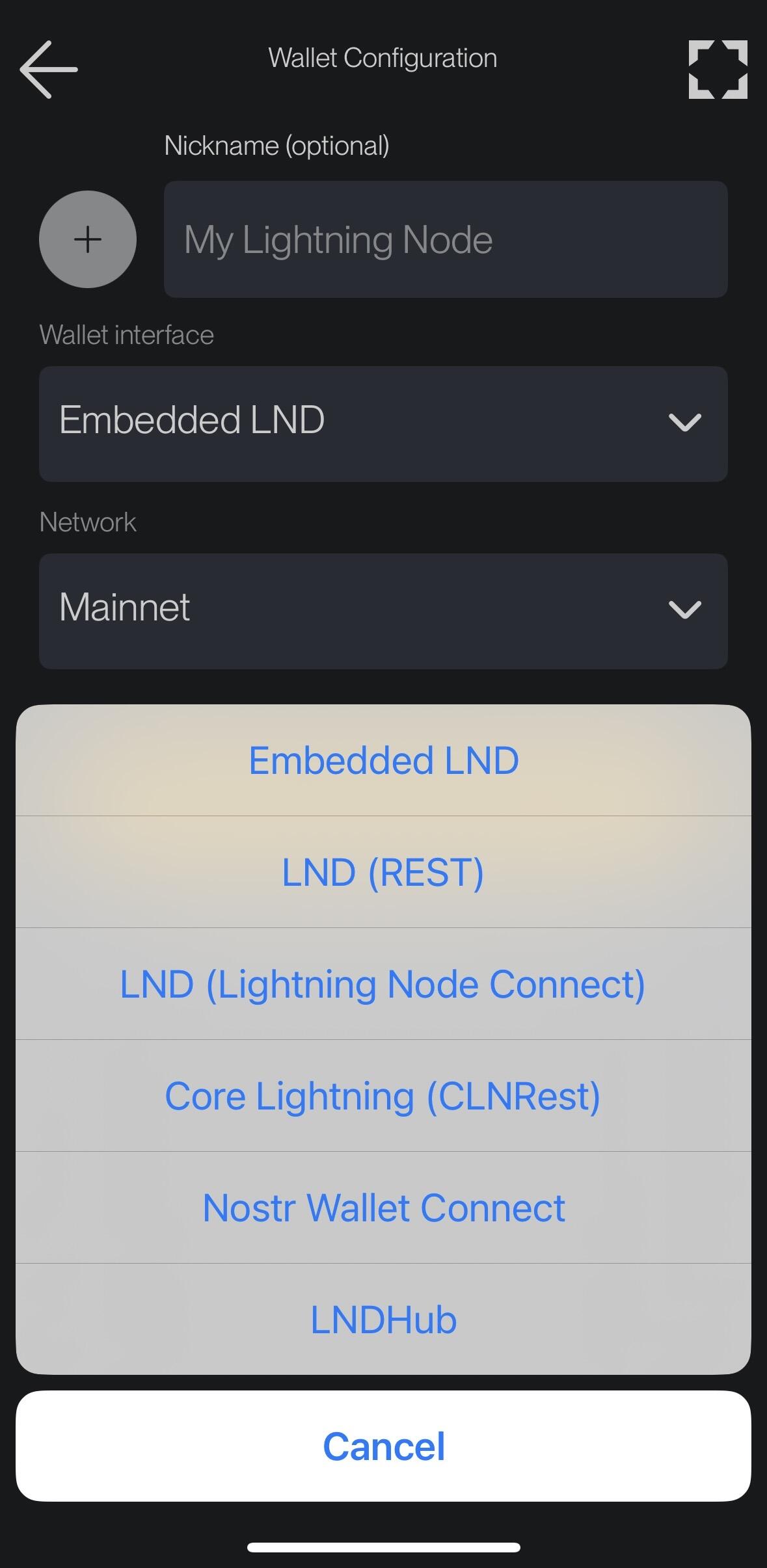Open the QR scanner icon
Viewport: 767px width, 1568px height.
(x=718, y=70)
